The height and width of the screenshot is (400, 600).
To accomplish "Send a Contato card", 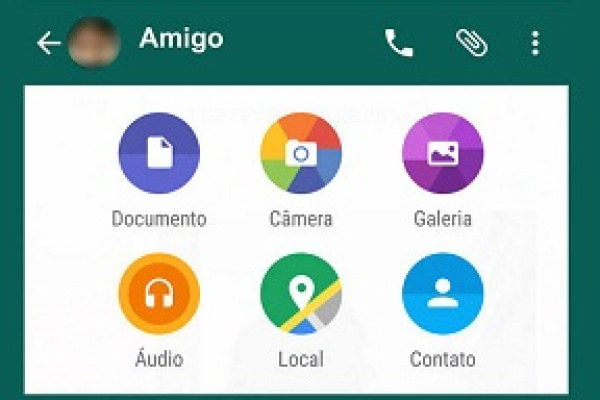I will [442, 293].
